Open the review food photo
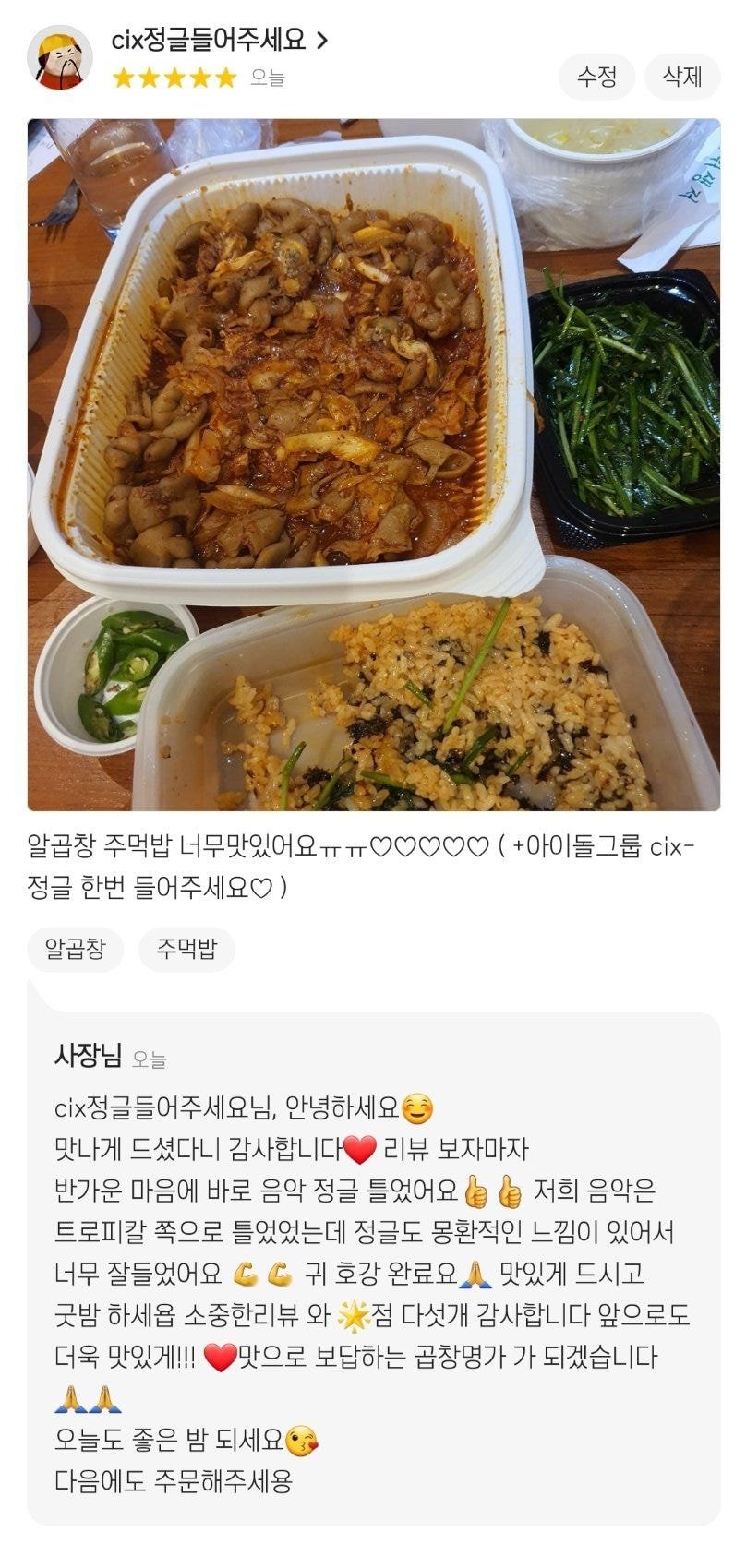The image size is (746, 1568). pyautogui.click(x=373, y=464)
